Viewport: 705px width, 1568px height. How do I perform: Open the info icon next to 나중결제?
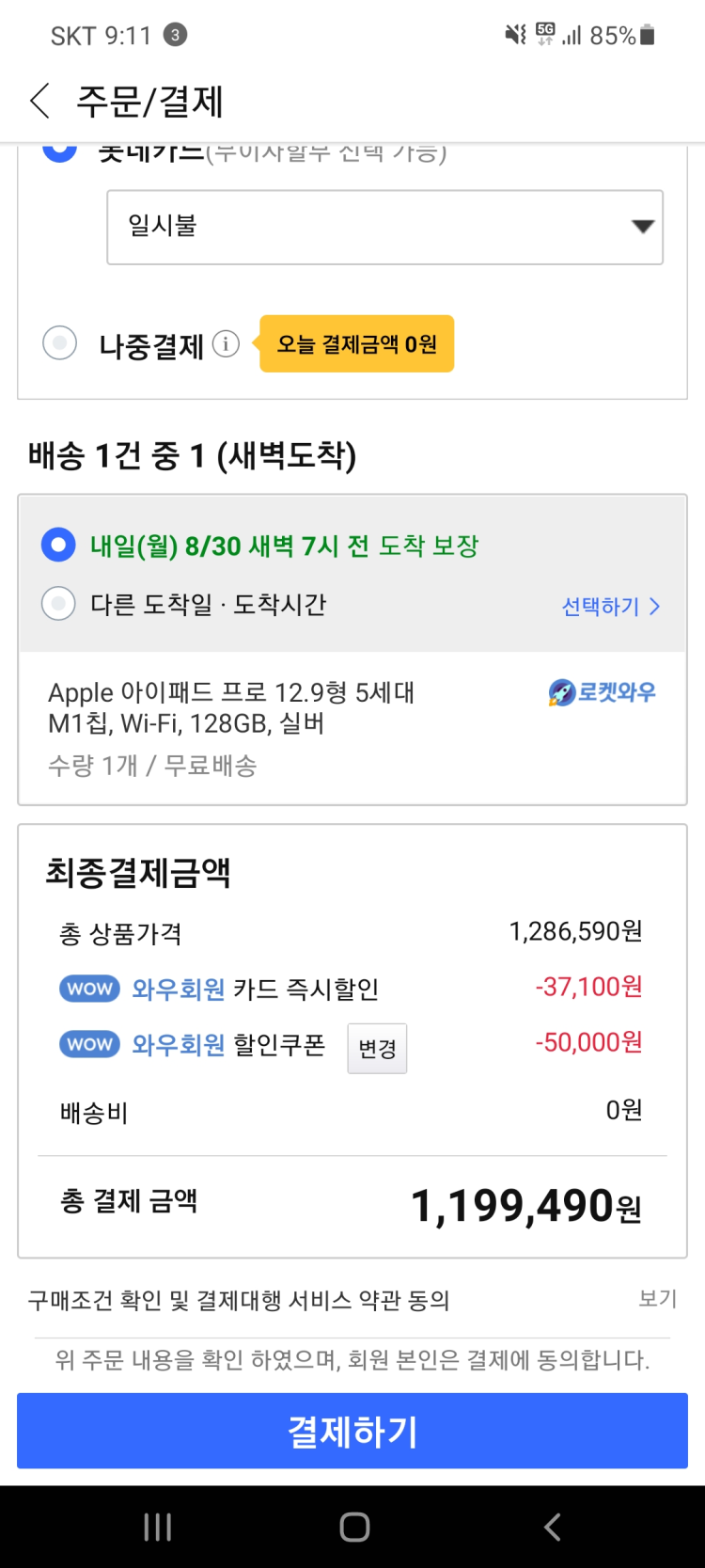226,344
